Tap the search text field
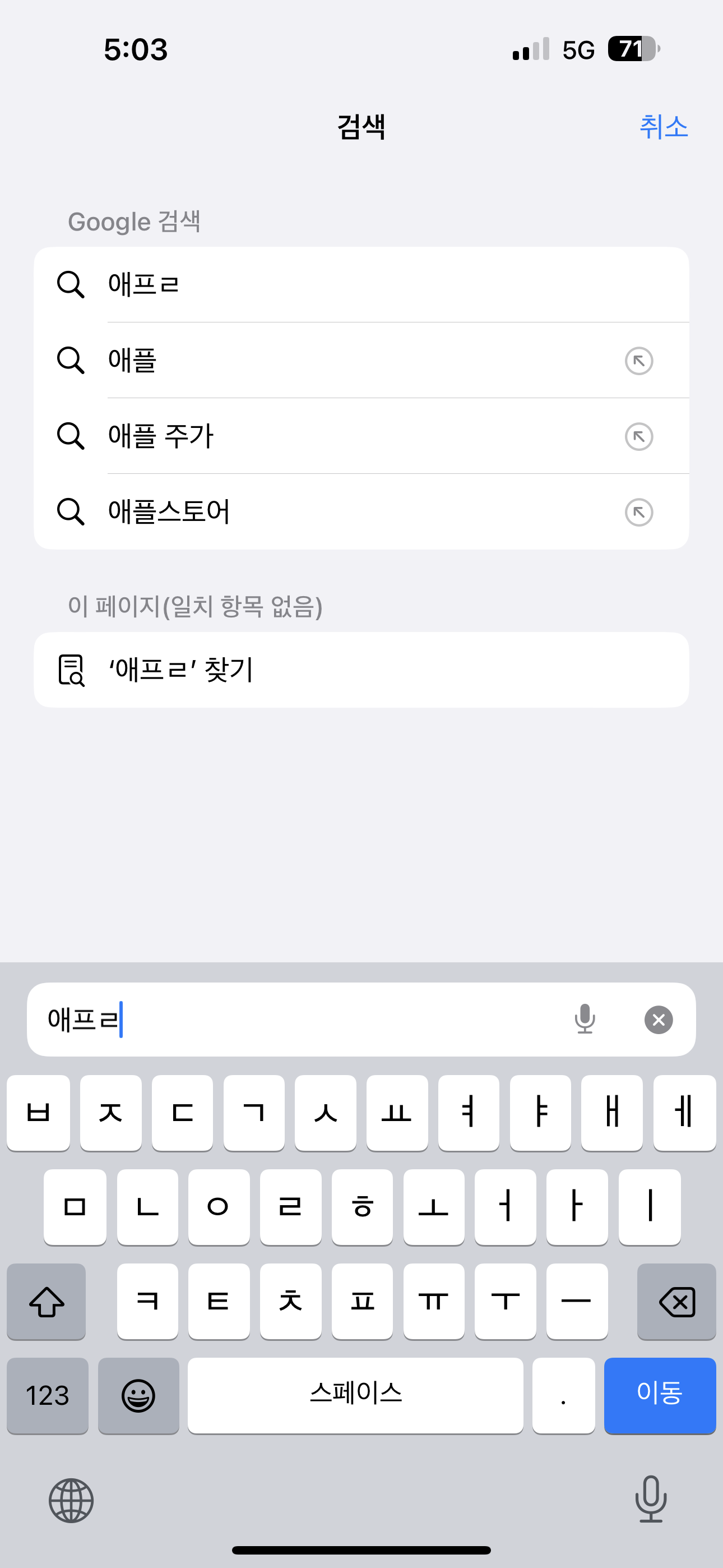 point(304,1020)
